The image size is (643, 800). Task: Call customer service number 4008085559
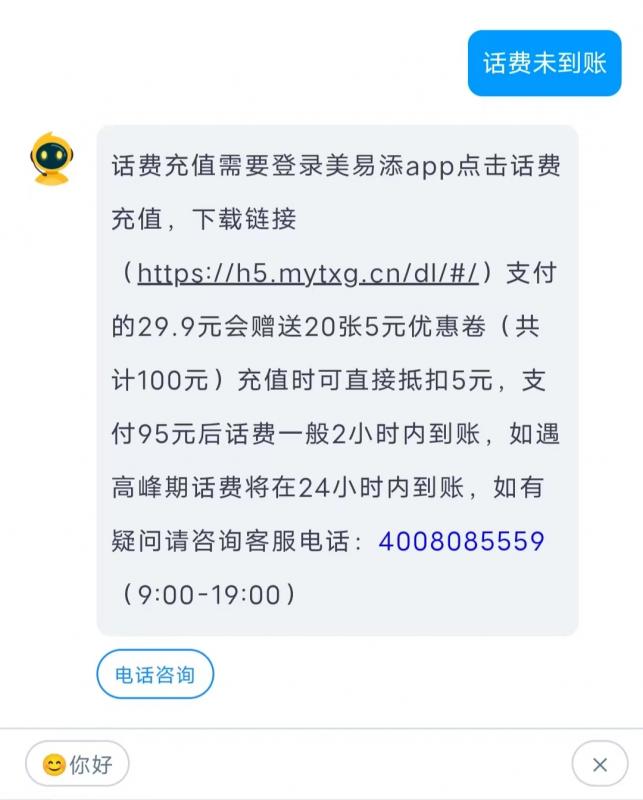461,541
